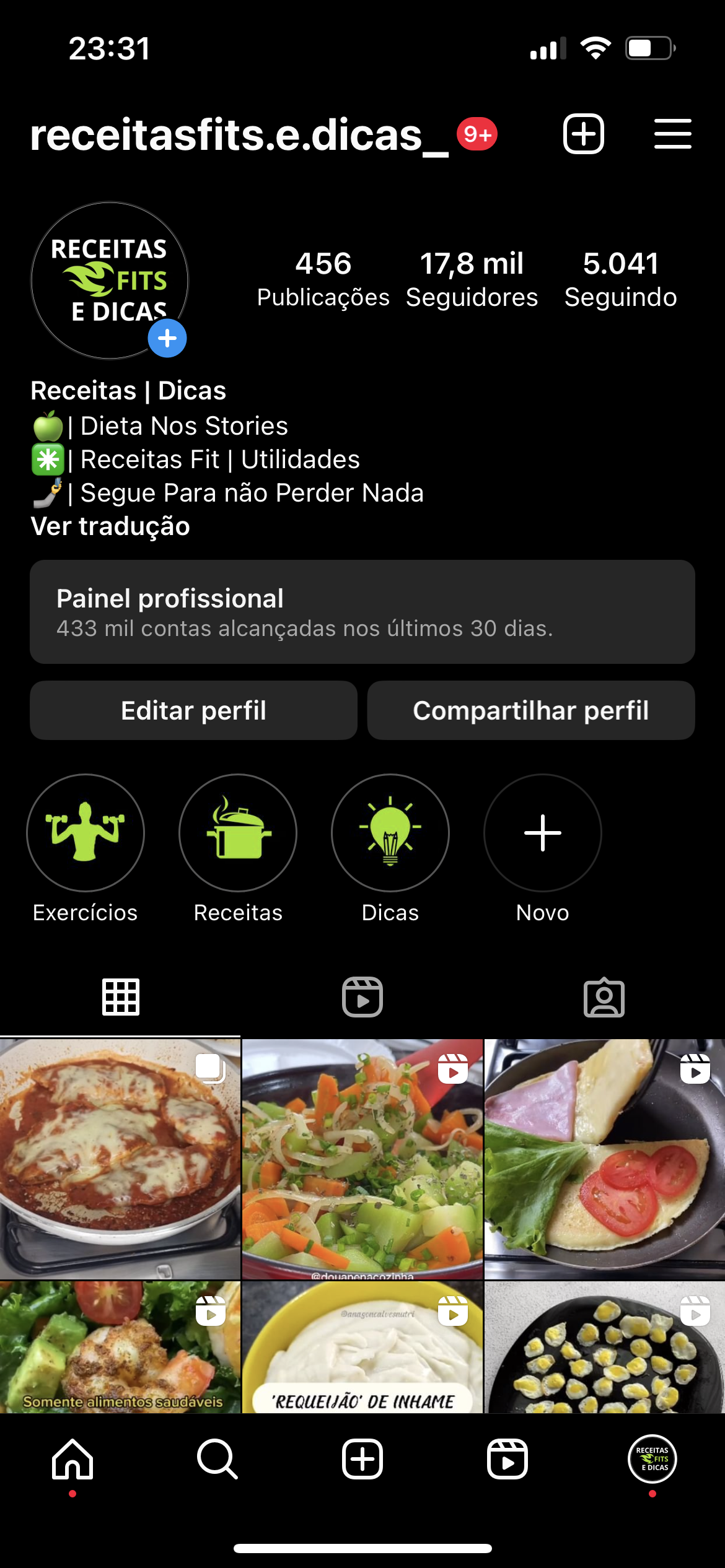Image resolution: width=725 pixels, height=1568 pixels.
Task: Open Search in bottom navigation
Action: coord(217,1459)
